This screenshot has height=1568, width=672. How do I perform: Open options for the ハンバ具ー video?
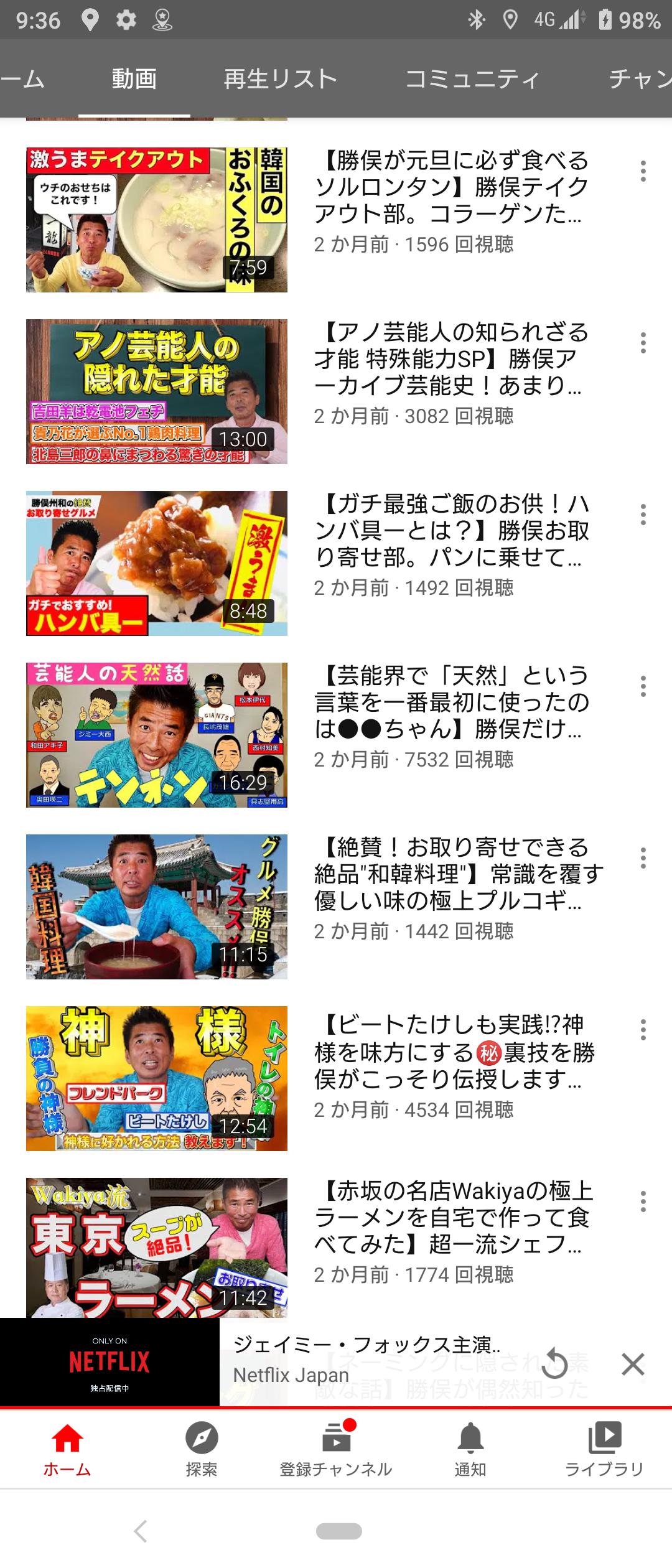tap(643, 515)
